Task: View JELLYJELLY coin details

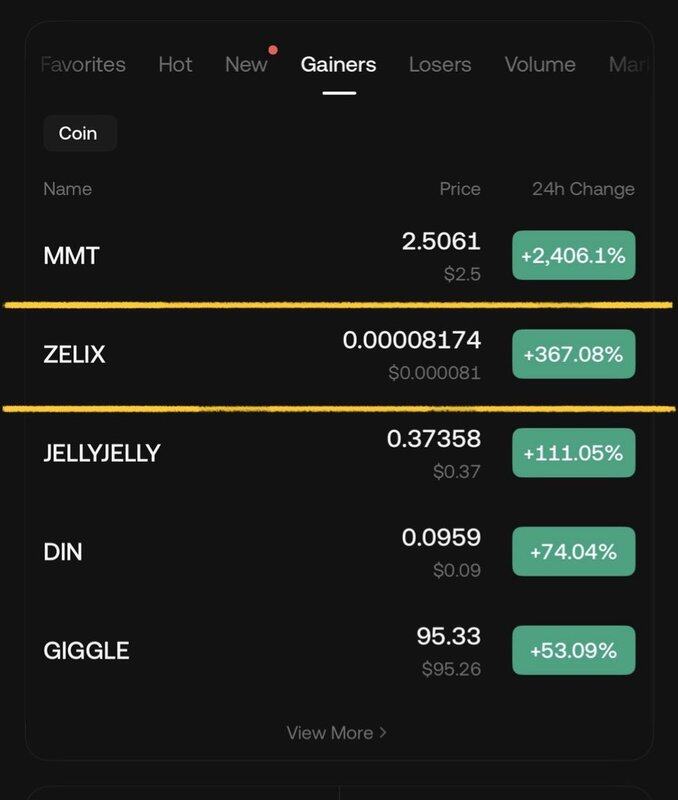Action: [x=102, y=453]
